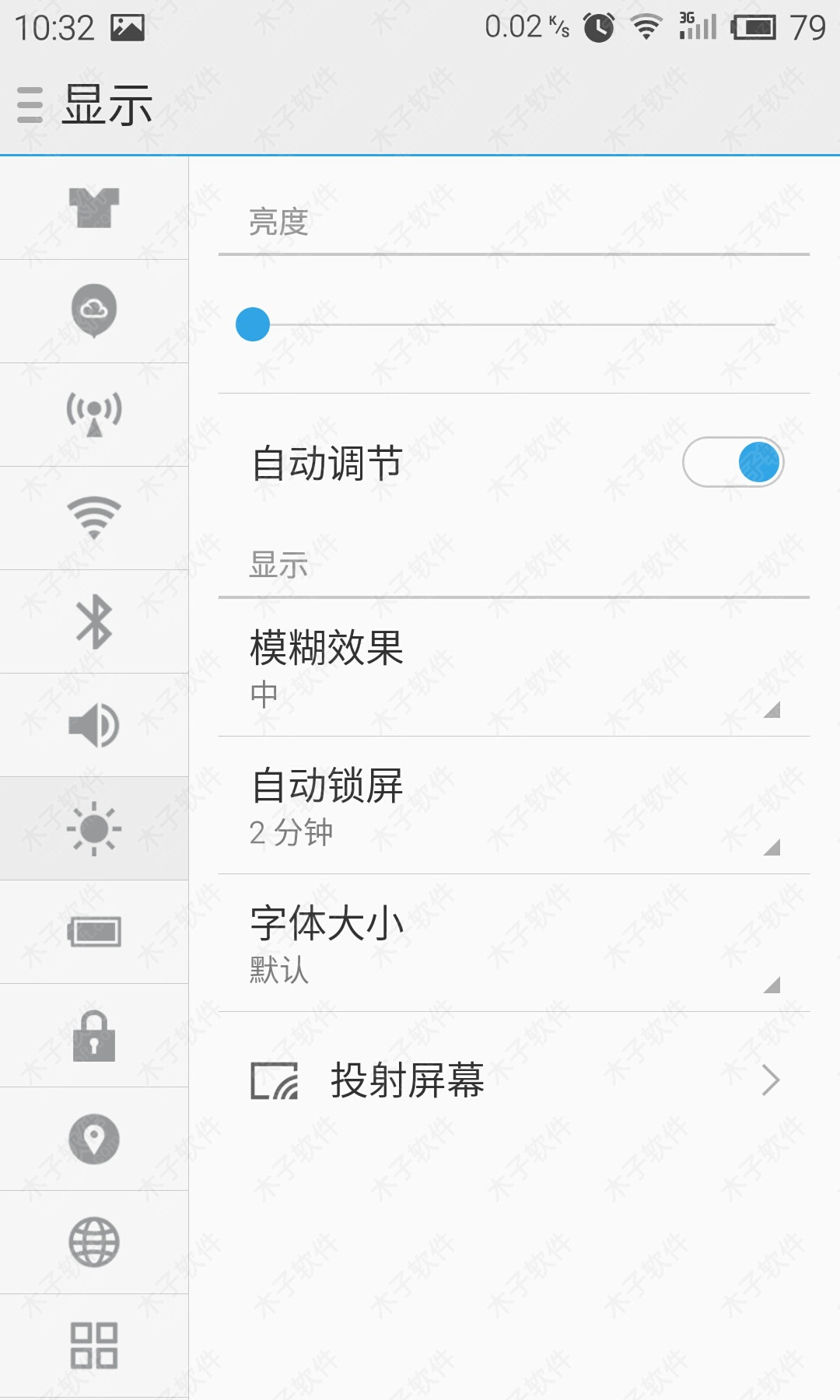Switch to Bluetooth settings in sidebar
Image resolution: width=840 pixels, height=1400 pixels.
point(94,621)
